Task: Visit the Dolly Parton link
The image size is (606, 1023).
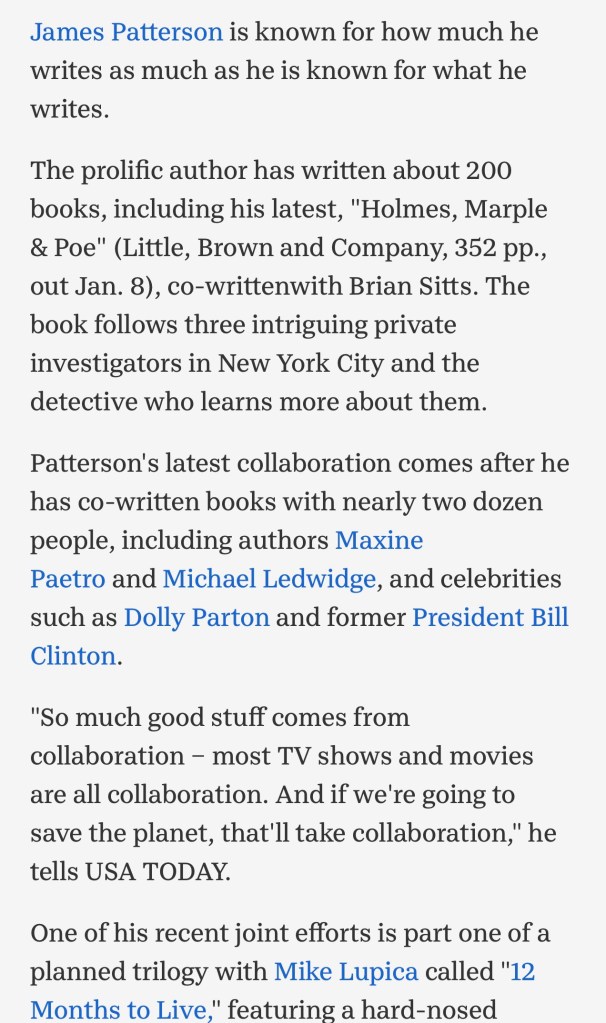Action: click(x=196, y=617)
